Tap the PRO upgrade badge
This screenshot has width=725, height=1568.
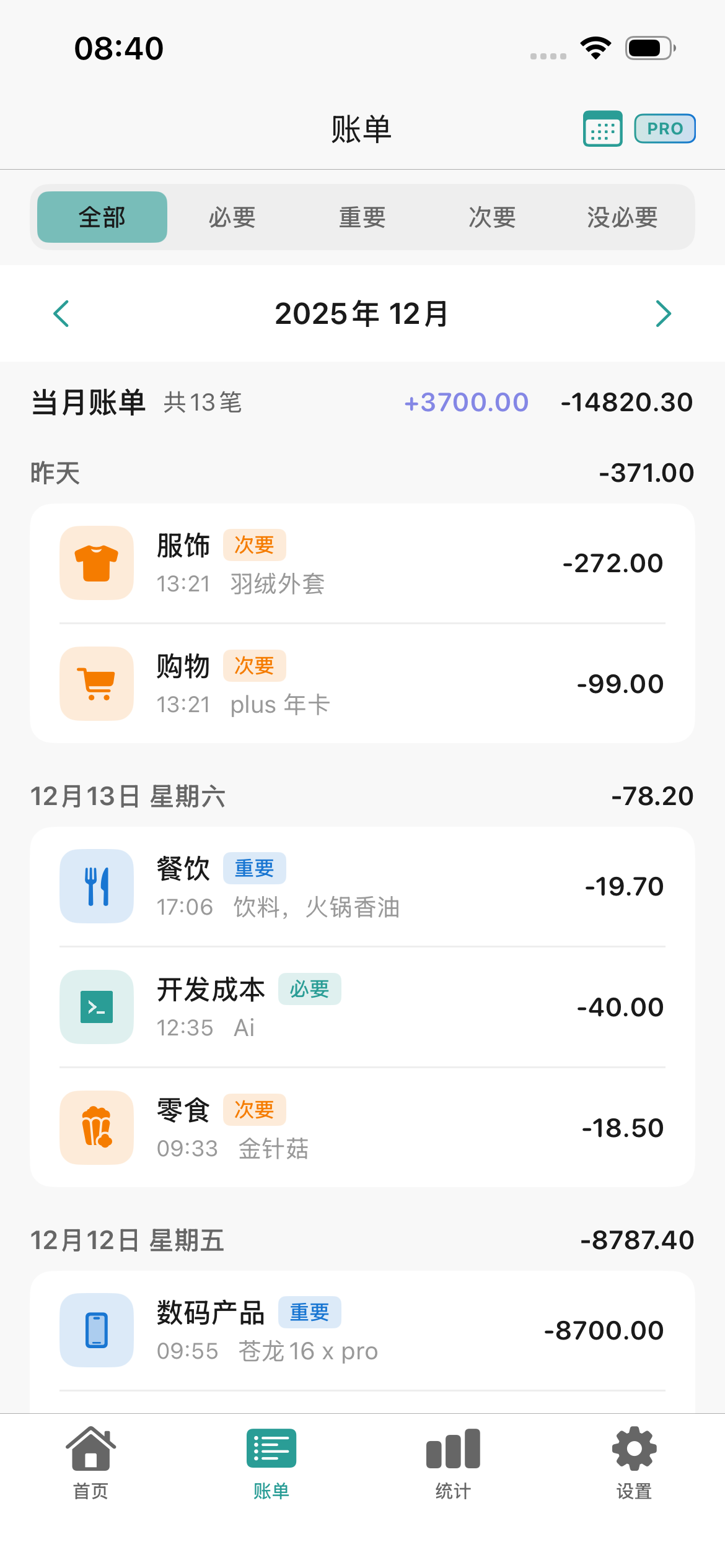(664, 129)
